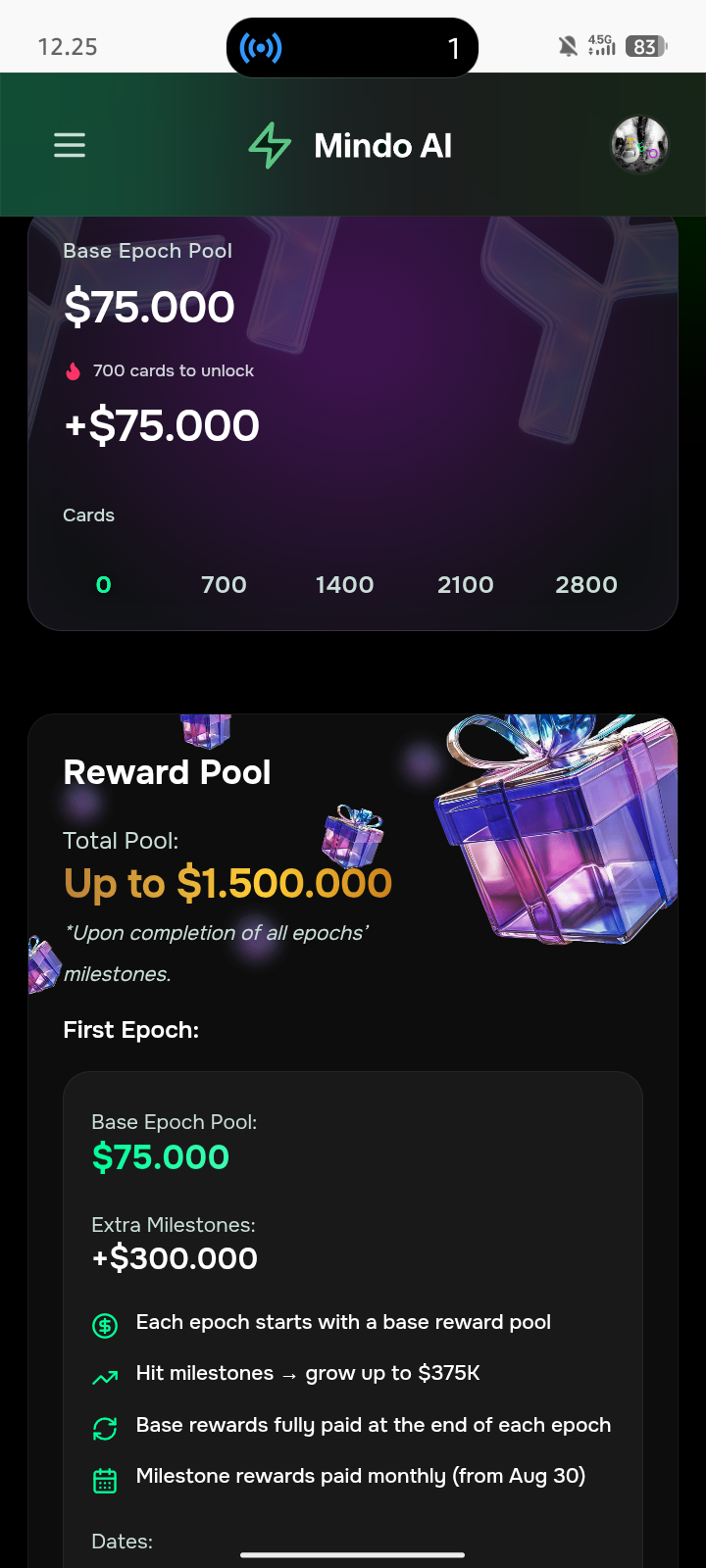Tap the Mindo AI logo

click(350, 146)
